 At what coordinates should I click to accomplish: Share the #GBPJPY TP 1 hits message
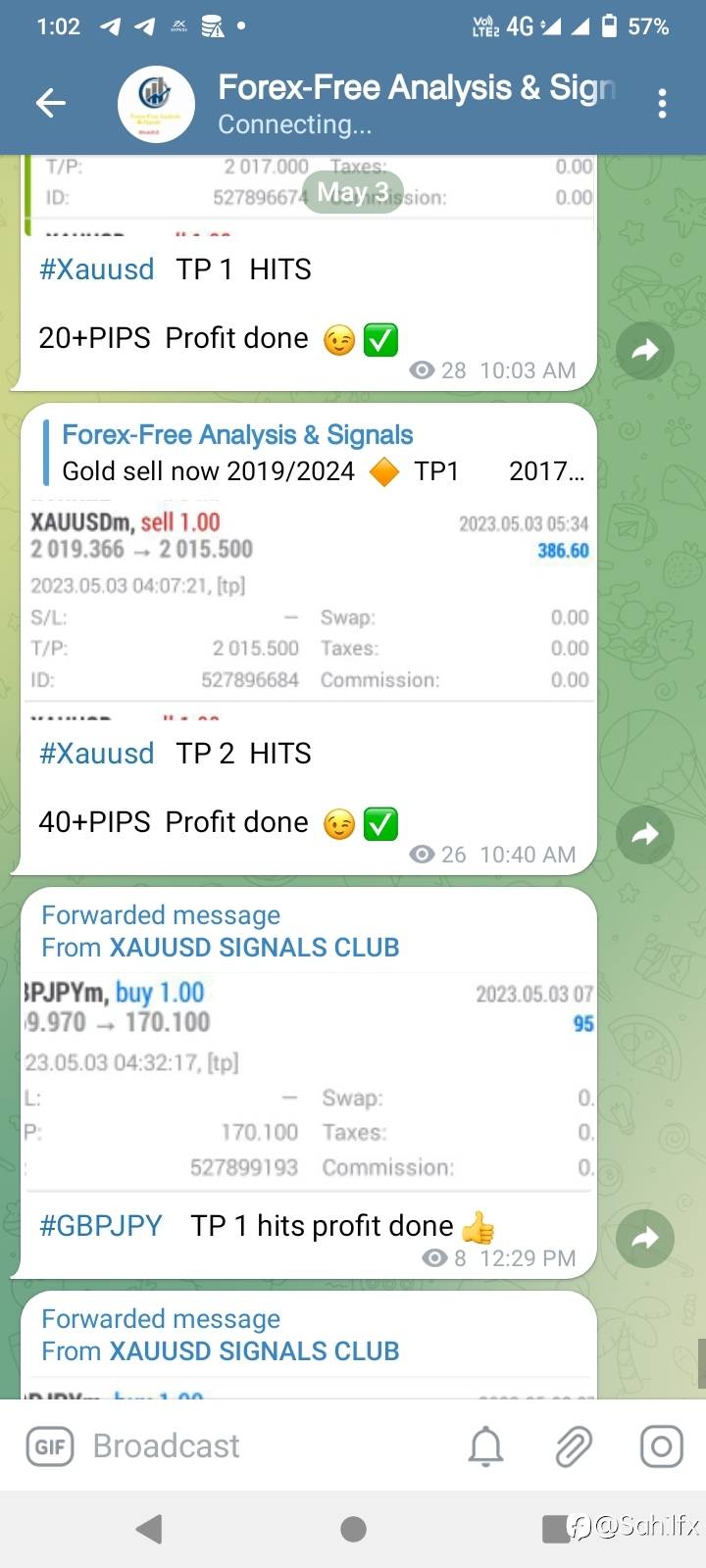pyautogui.click(x=645, y=1238)
